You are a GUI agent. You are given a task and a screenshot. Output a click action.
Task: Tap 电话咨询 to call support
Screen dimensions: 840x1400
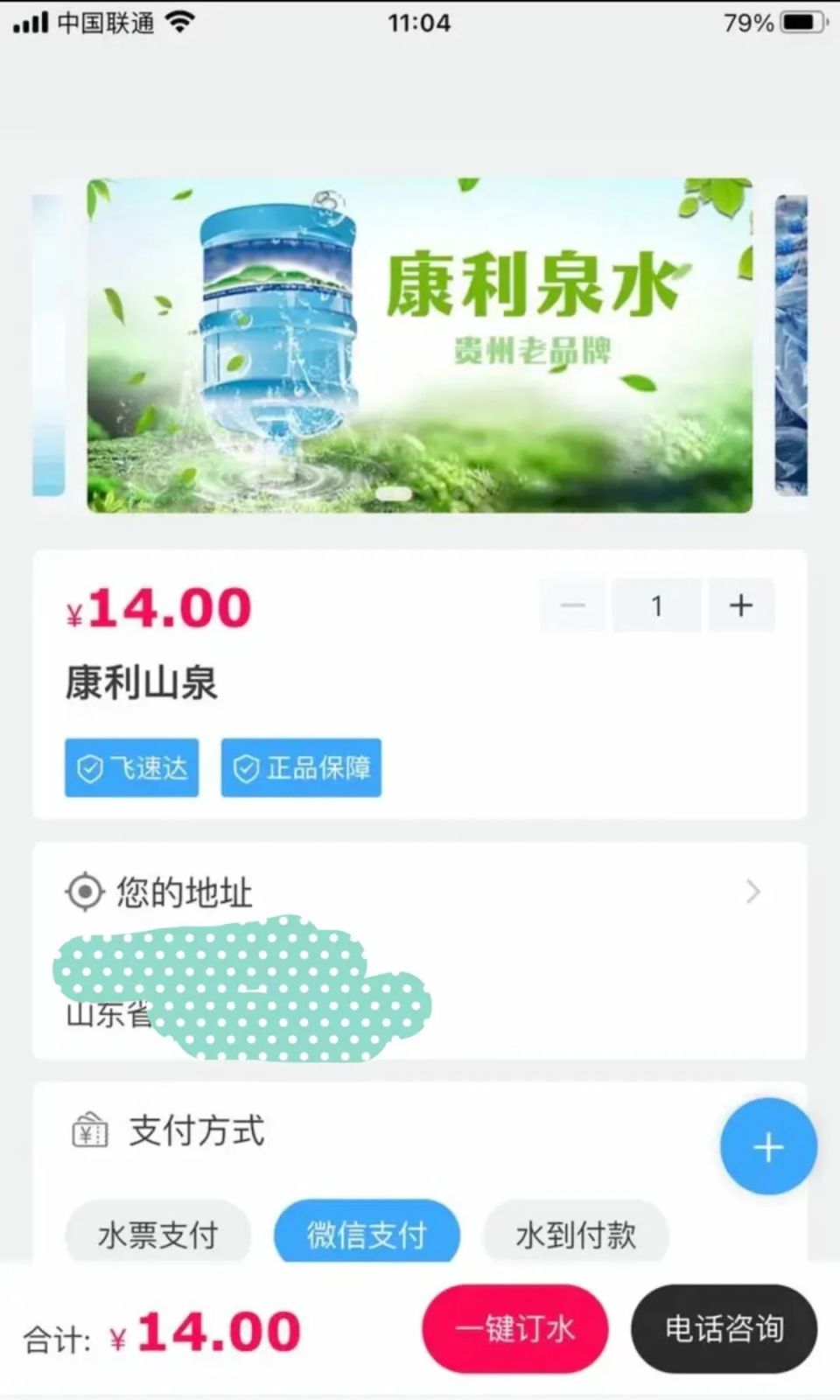click(x=724, y=1329)
